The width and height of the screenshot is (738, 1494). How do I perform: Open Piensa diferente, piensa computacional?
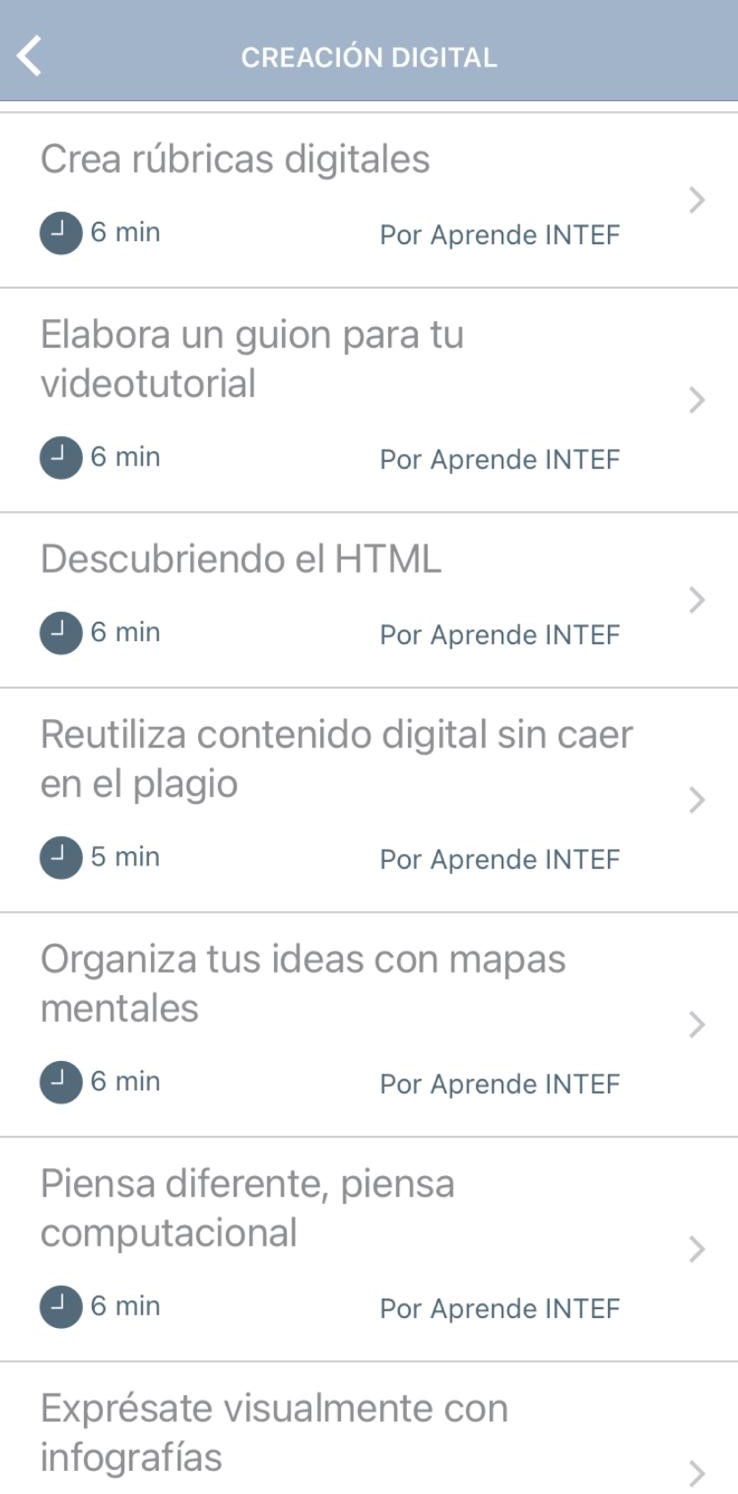[369, 1249]
